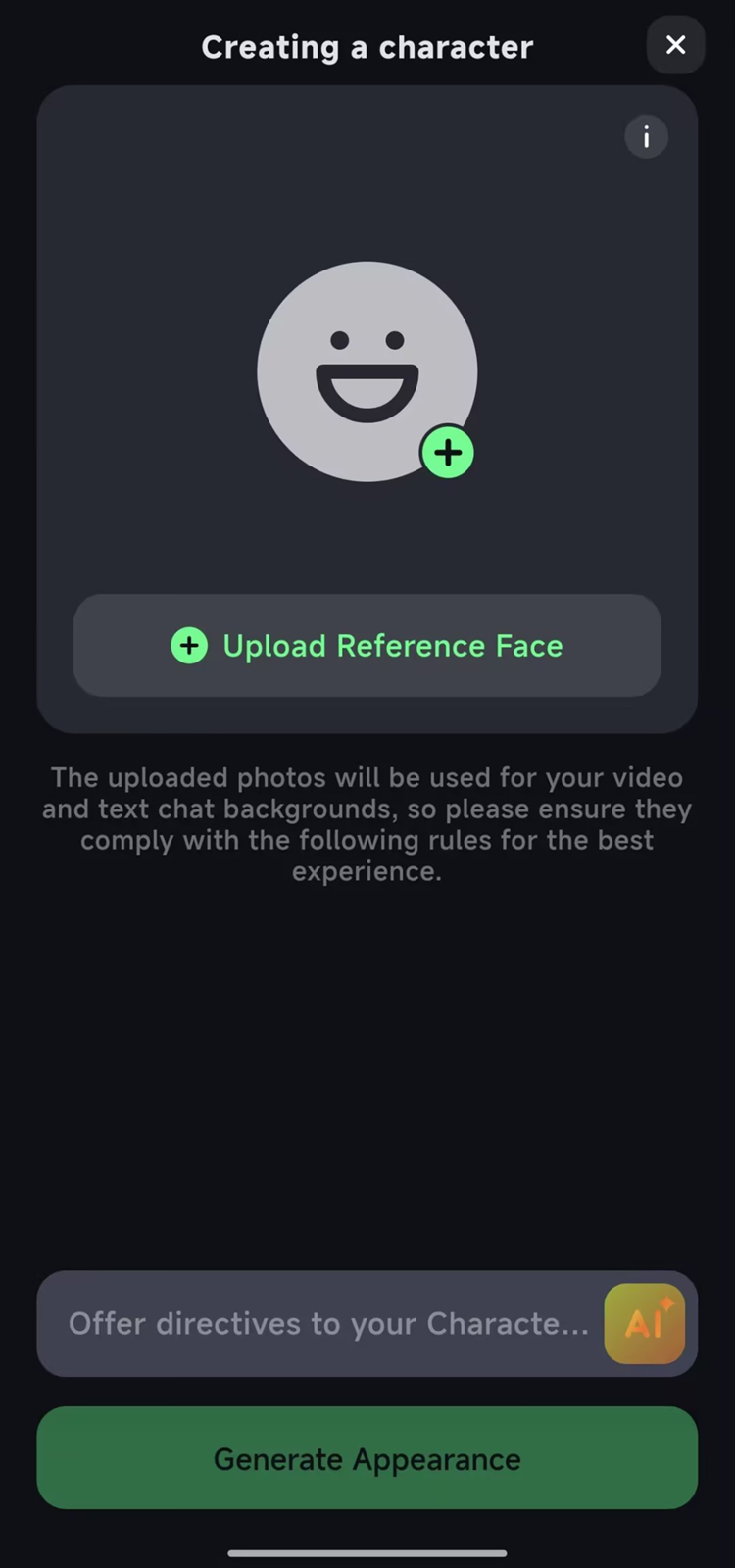The height and width of the screenshot is (1568, 735).
Task: Open the info icon in the photo card
Action: (646, 137)
